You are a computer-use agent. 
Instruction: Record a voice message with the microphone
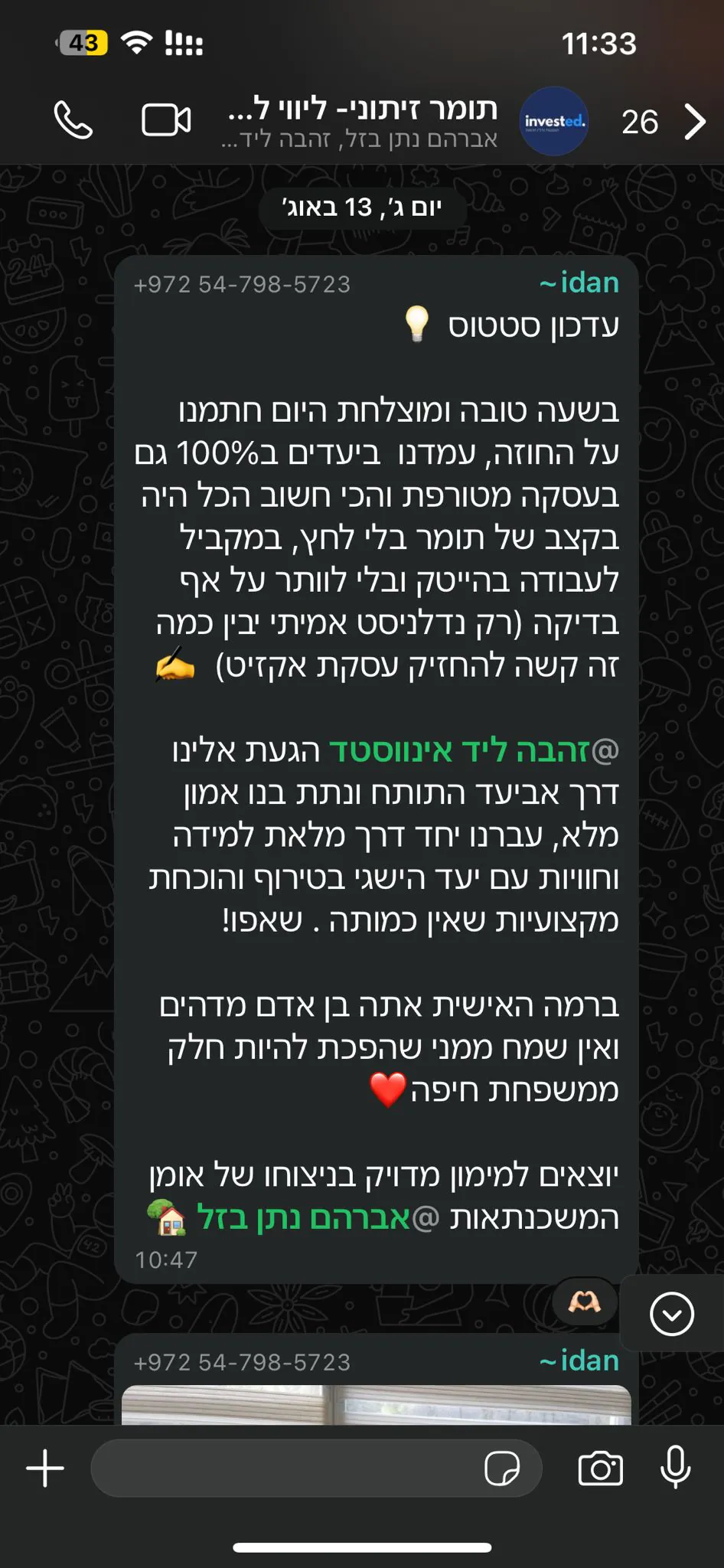click(675, 1468)
